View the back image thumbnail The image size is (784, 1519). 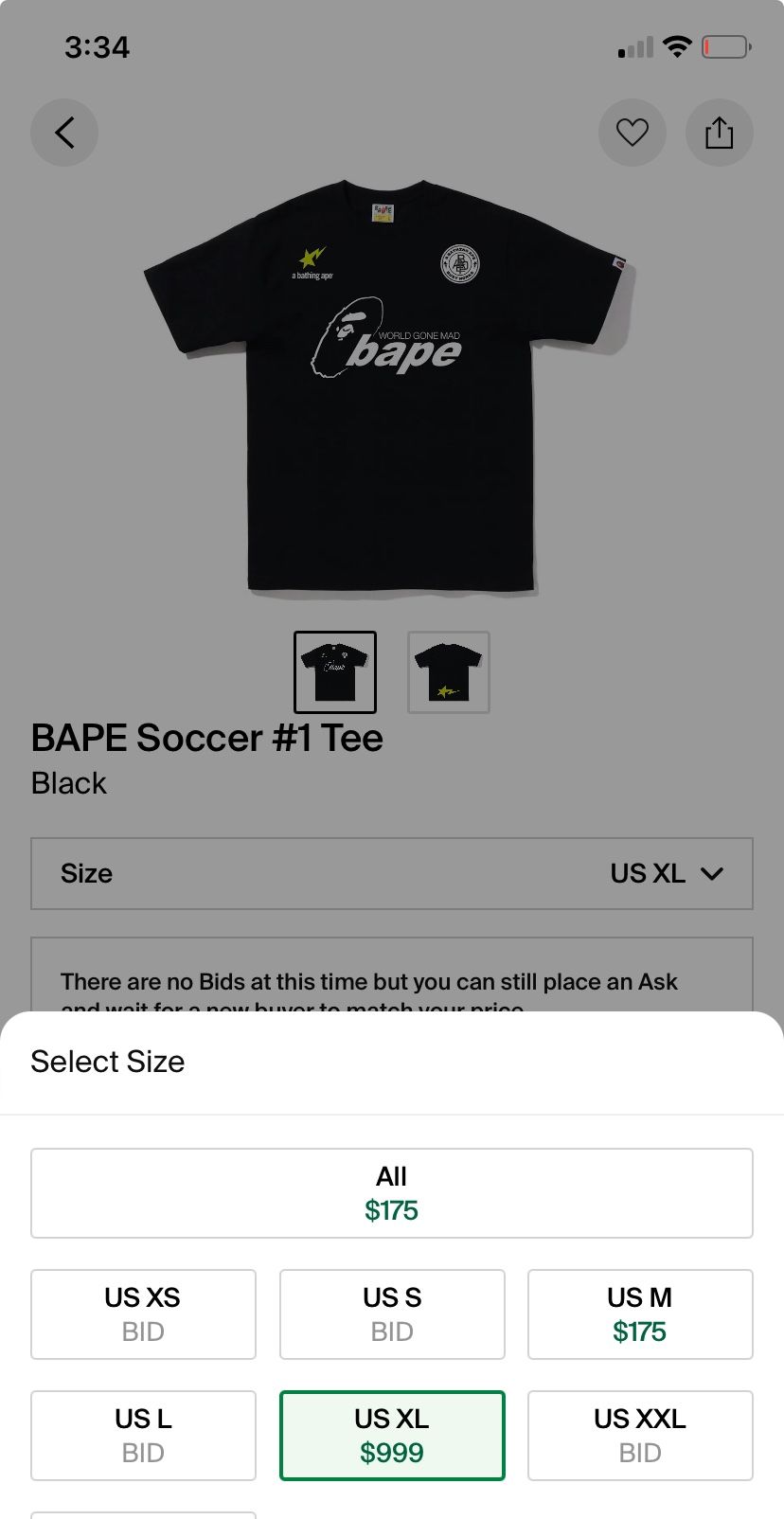click(x=448, y=671)
